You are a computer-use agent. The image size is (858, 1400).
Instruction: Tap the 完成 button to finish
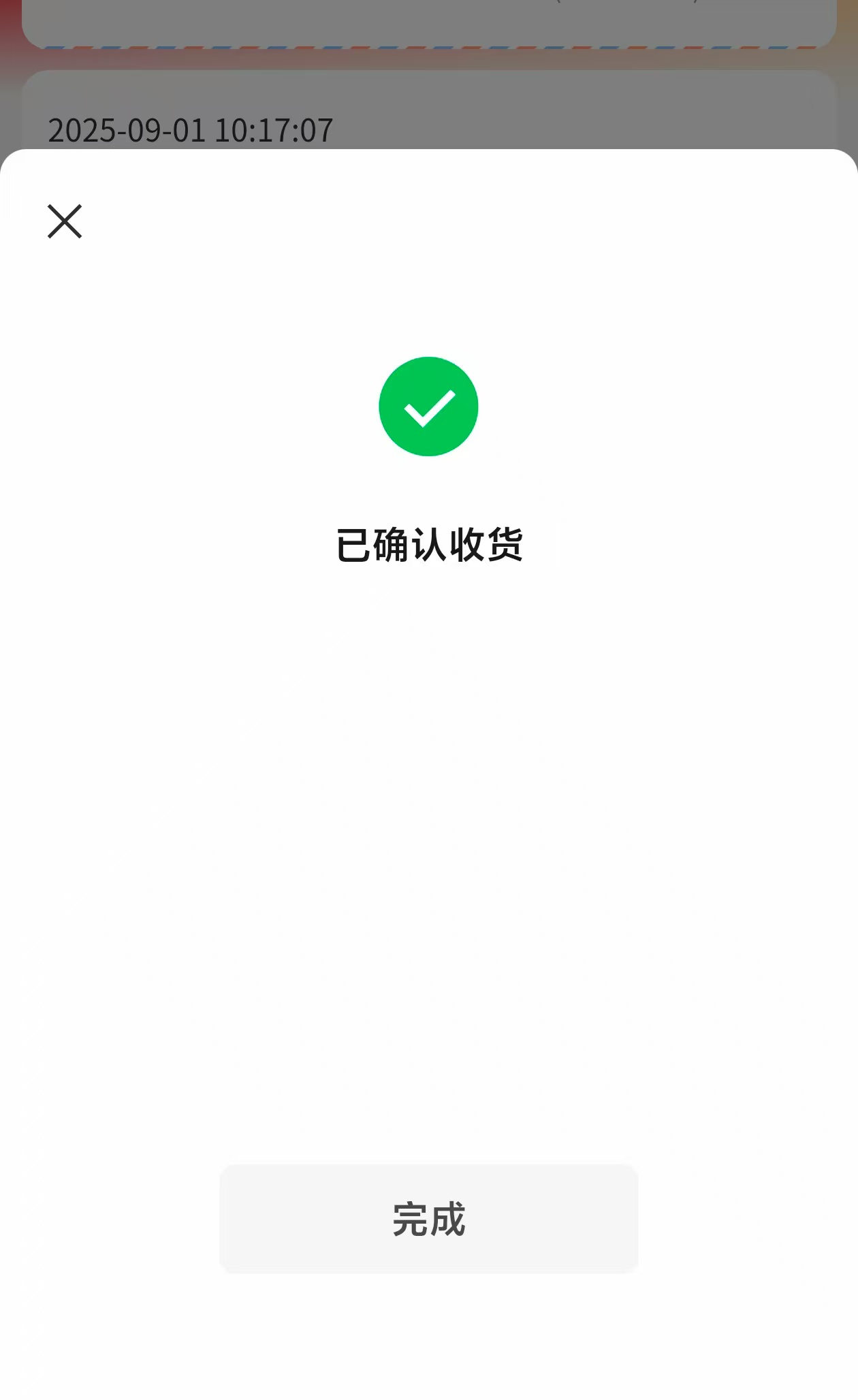pos(429,1218)
